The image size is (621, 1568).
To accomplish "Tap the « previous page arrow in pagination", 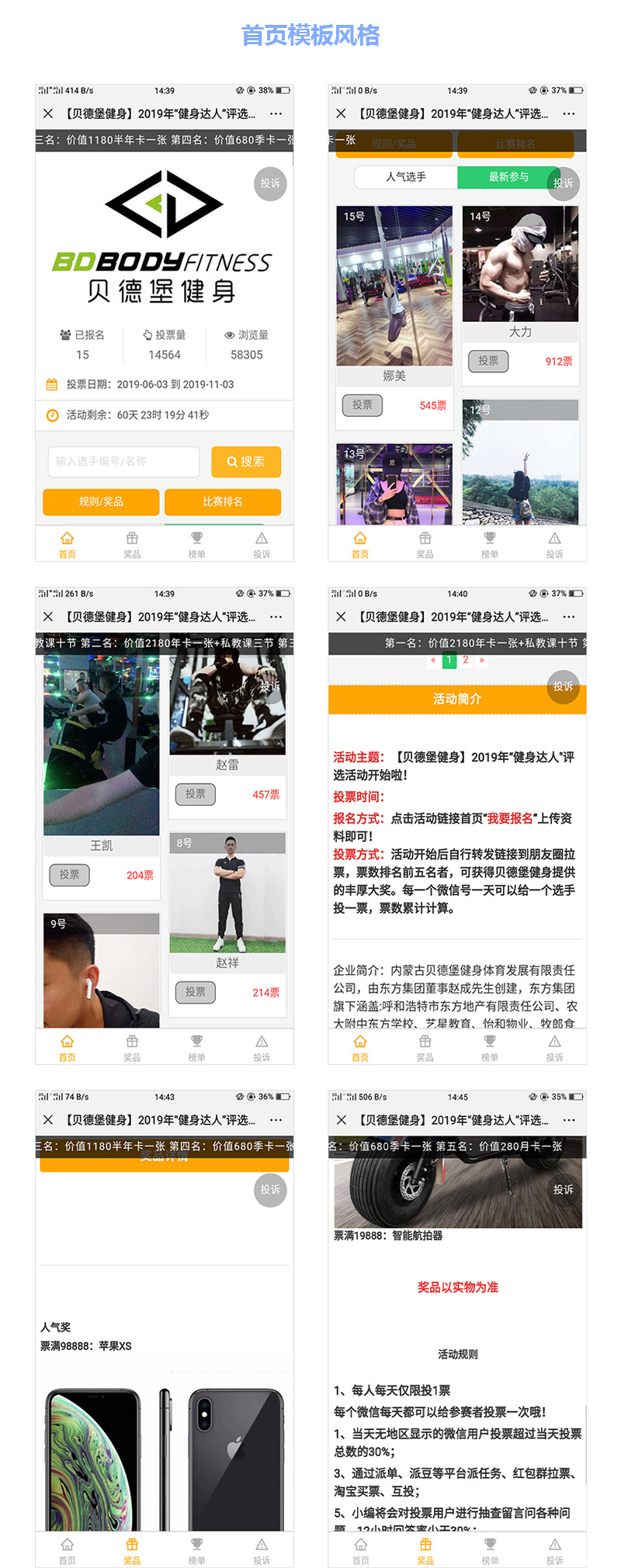I will pyautogui.click(x=432, y=659).
